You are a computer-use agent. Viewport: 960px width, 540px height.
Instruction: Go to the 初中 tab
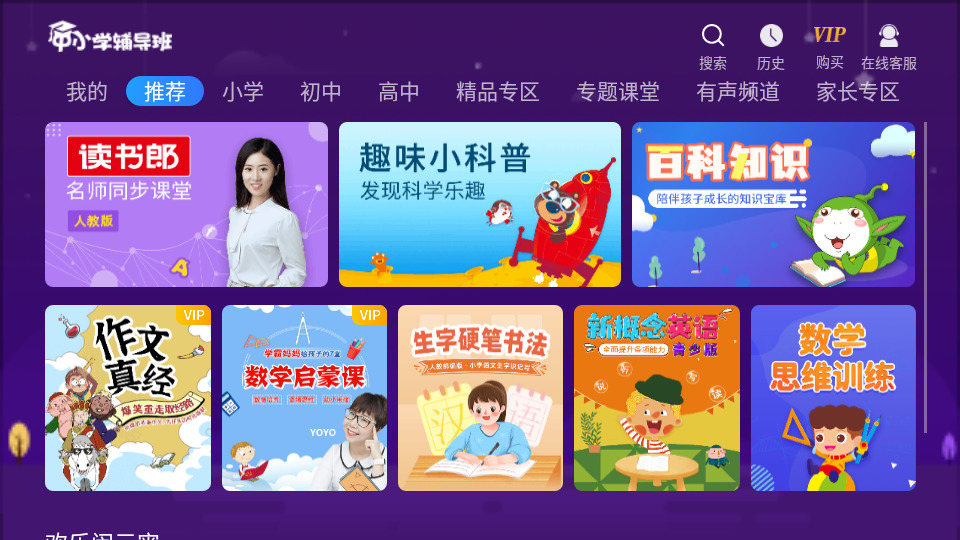pyautogui.click(x=321, y=92)
